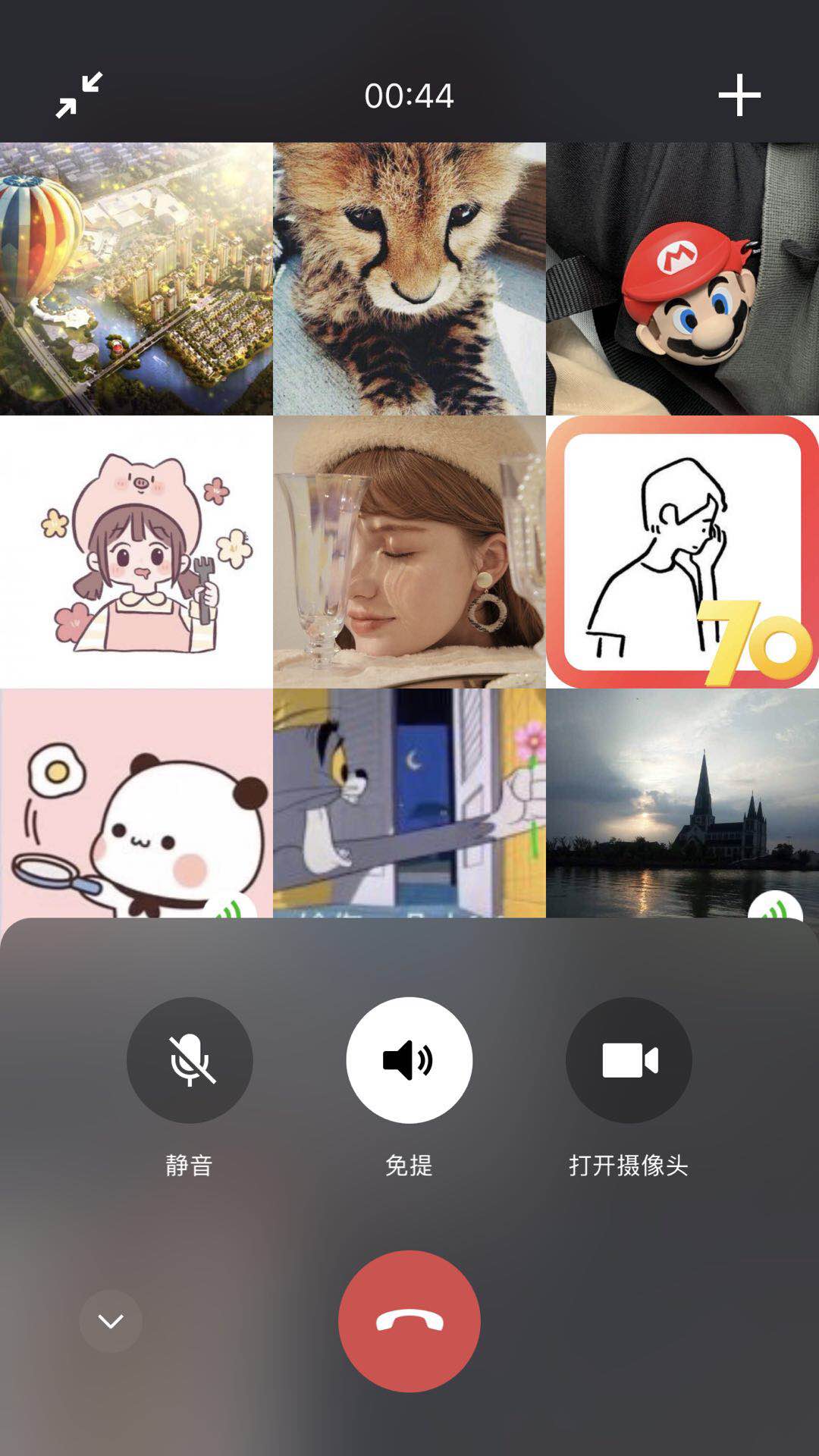The width and height of the screenshot is (819, 1456).
Task: Add a participant with the plus icon
Action: (739, 95)
